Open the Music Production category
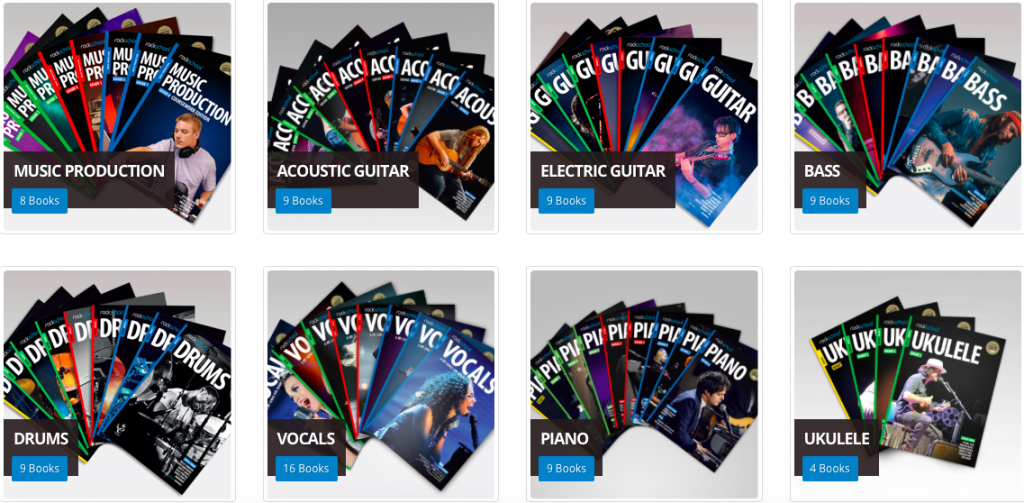Viewport: 1024px width, 503px height. 118,118
